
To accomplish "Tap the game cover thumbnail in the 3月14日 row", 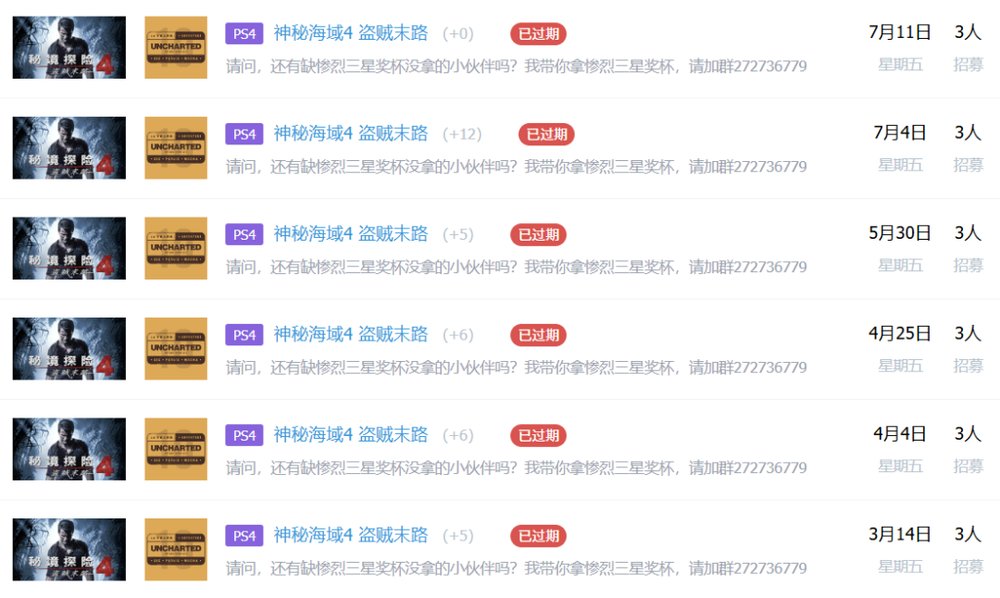I will [x=69, y=549].
